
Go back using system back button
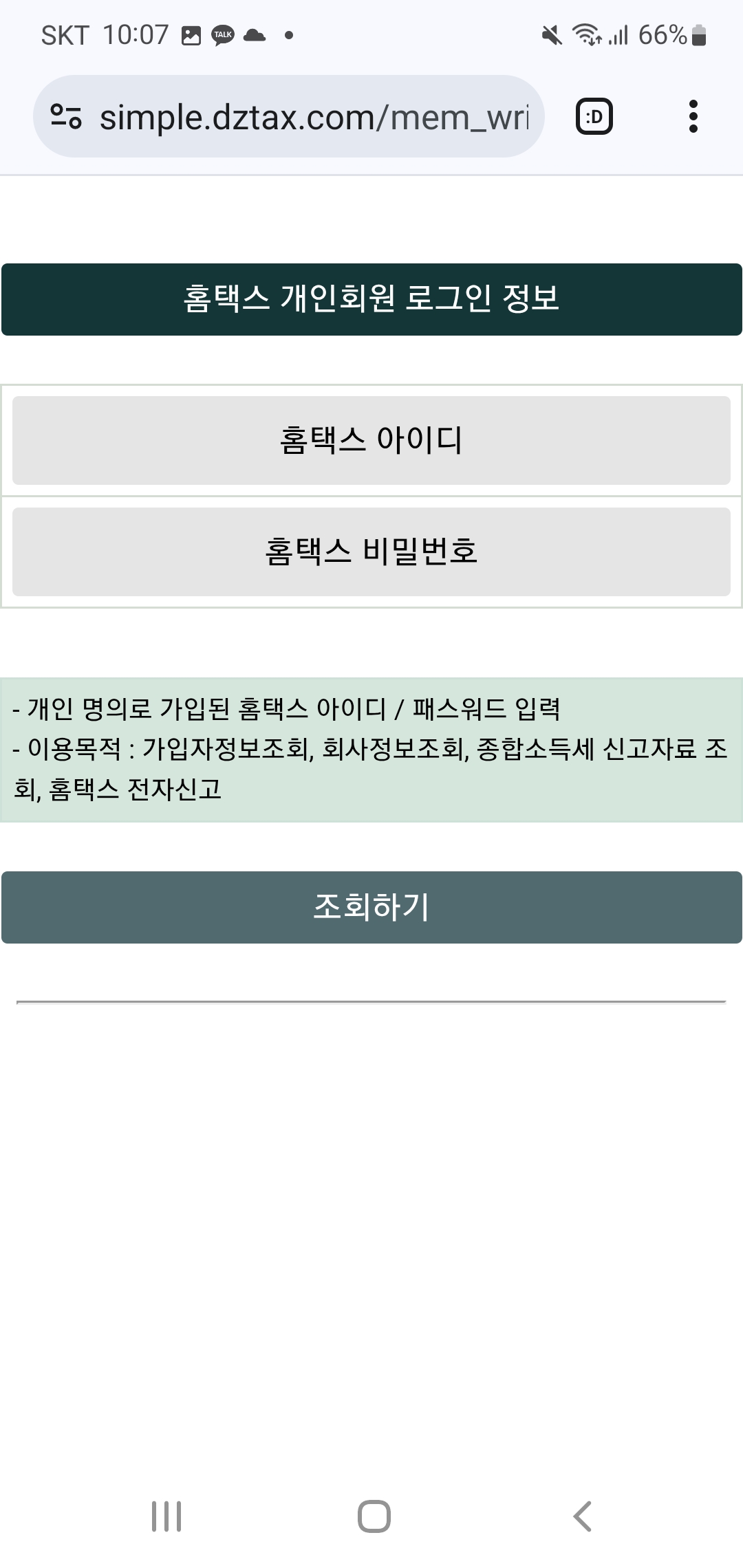[582, 1516]
